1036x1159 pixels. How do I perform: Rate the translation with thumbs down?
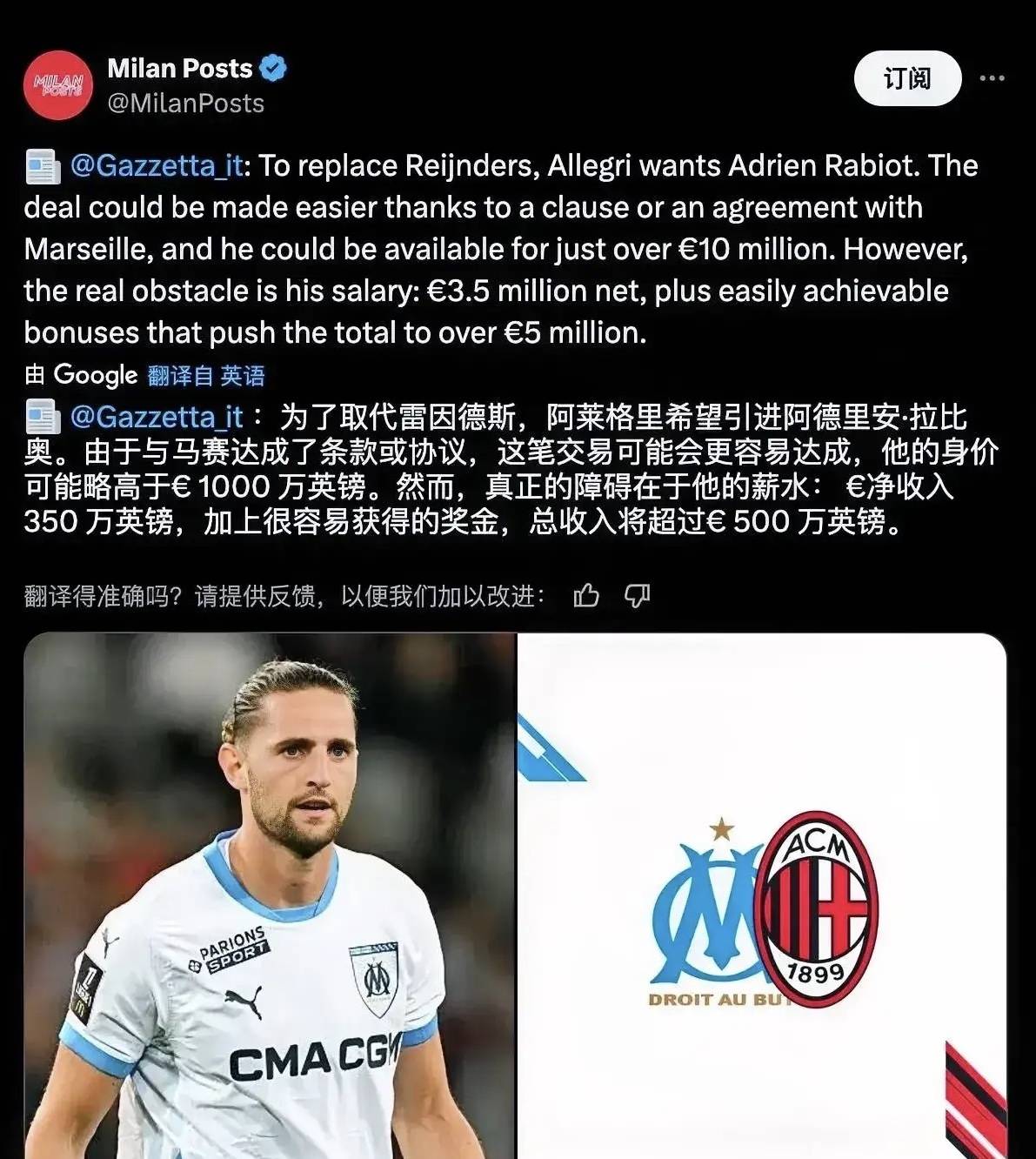coord(638,596)
